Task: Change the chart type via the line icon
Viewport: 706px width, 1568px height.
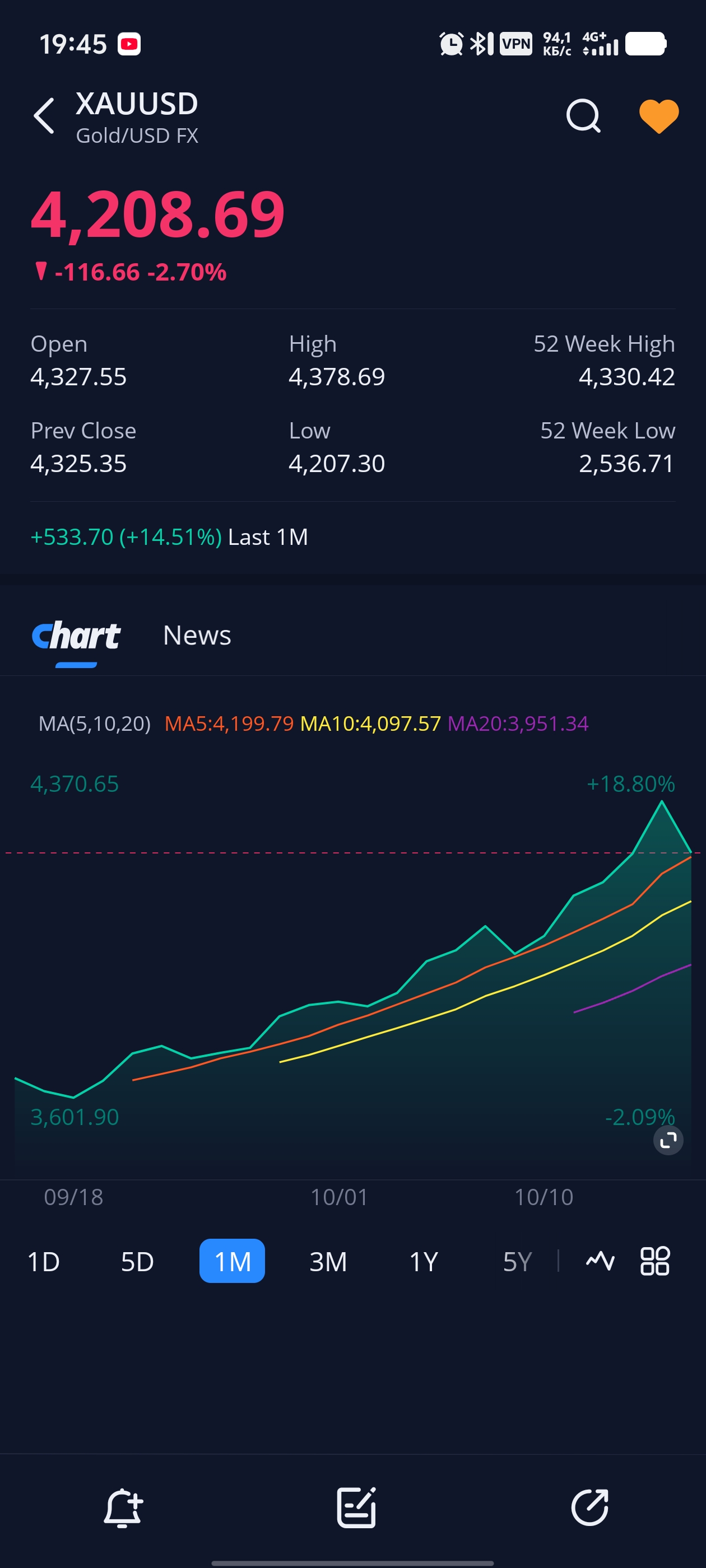Action: tap(600, 1260)
